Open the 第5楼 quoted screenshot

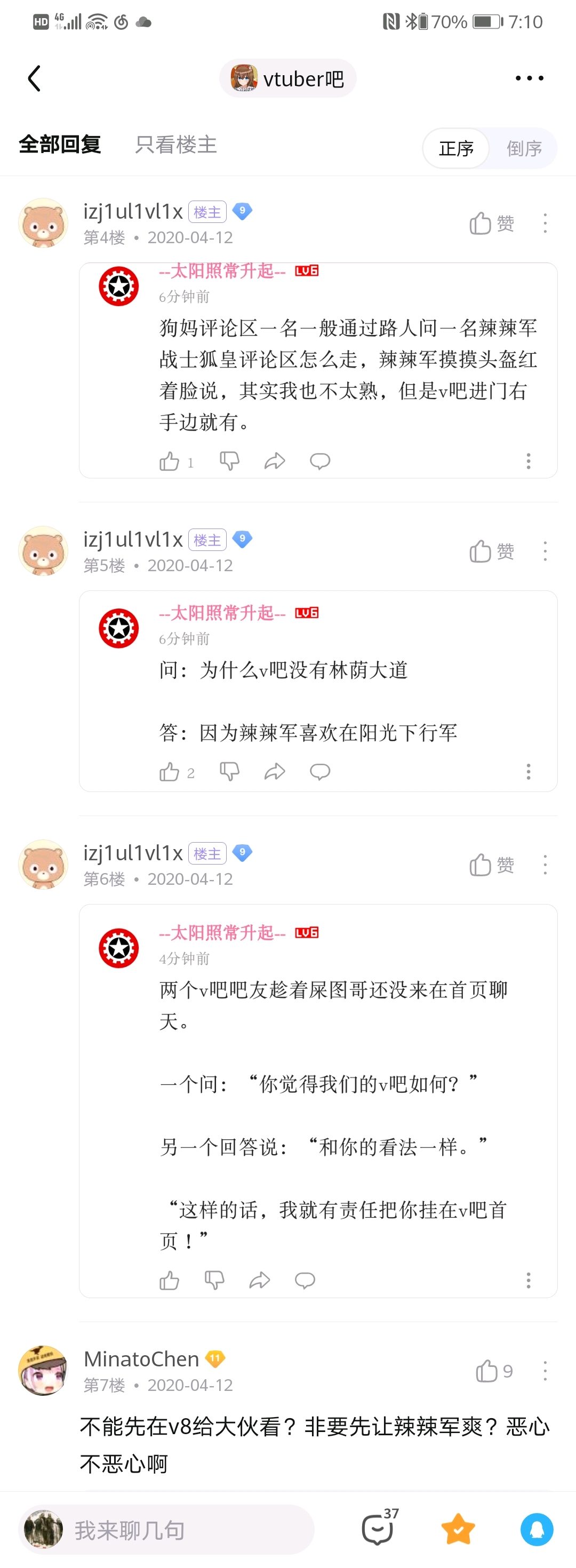pos(318,691)
